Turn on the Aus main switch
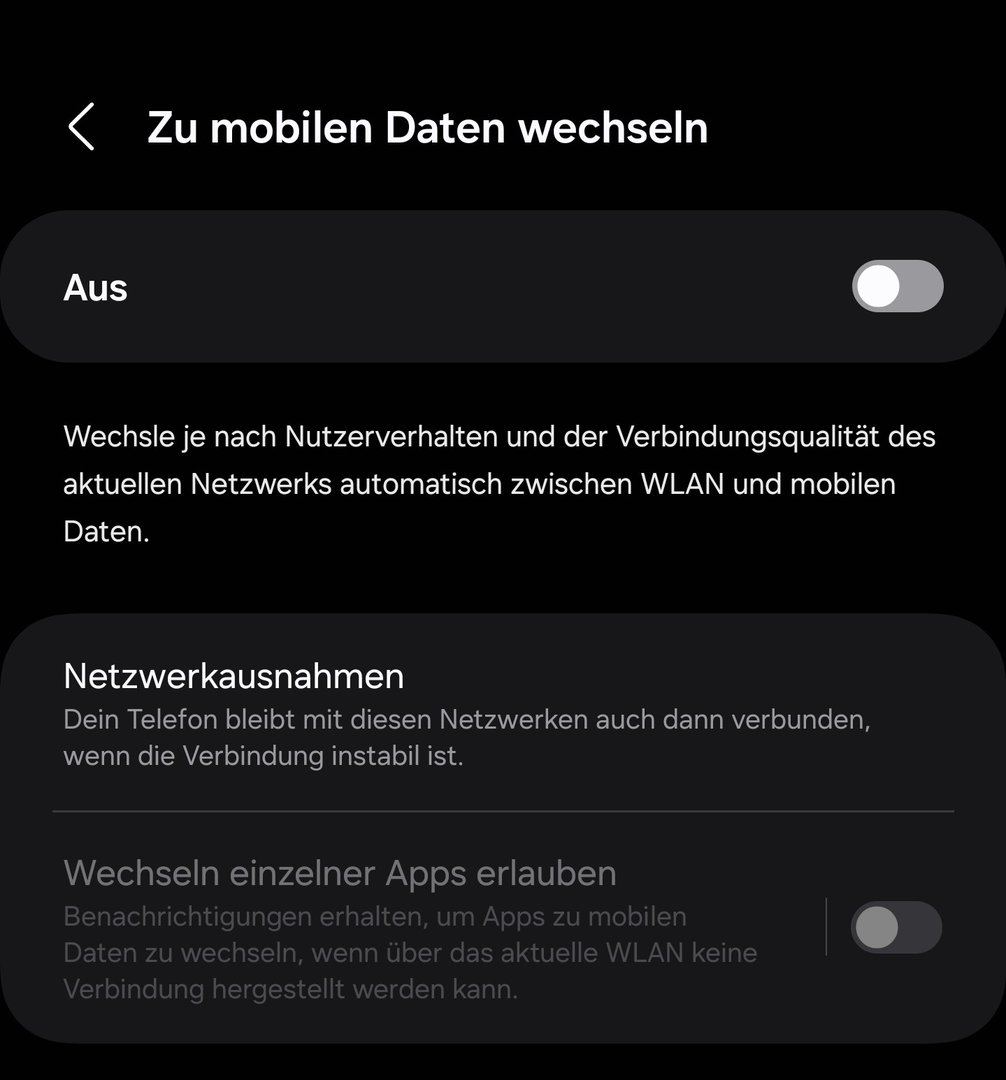Screen dimensions: 1006x1080 [897, 287]
